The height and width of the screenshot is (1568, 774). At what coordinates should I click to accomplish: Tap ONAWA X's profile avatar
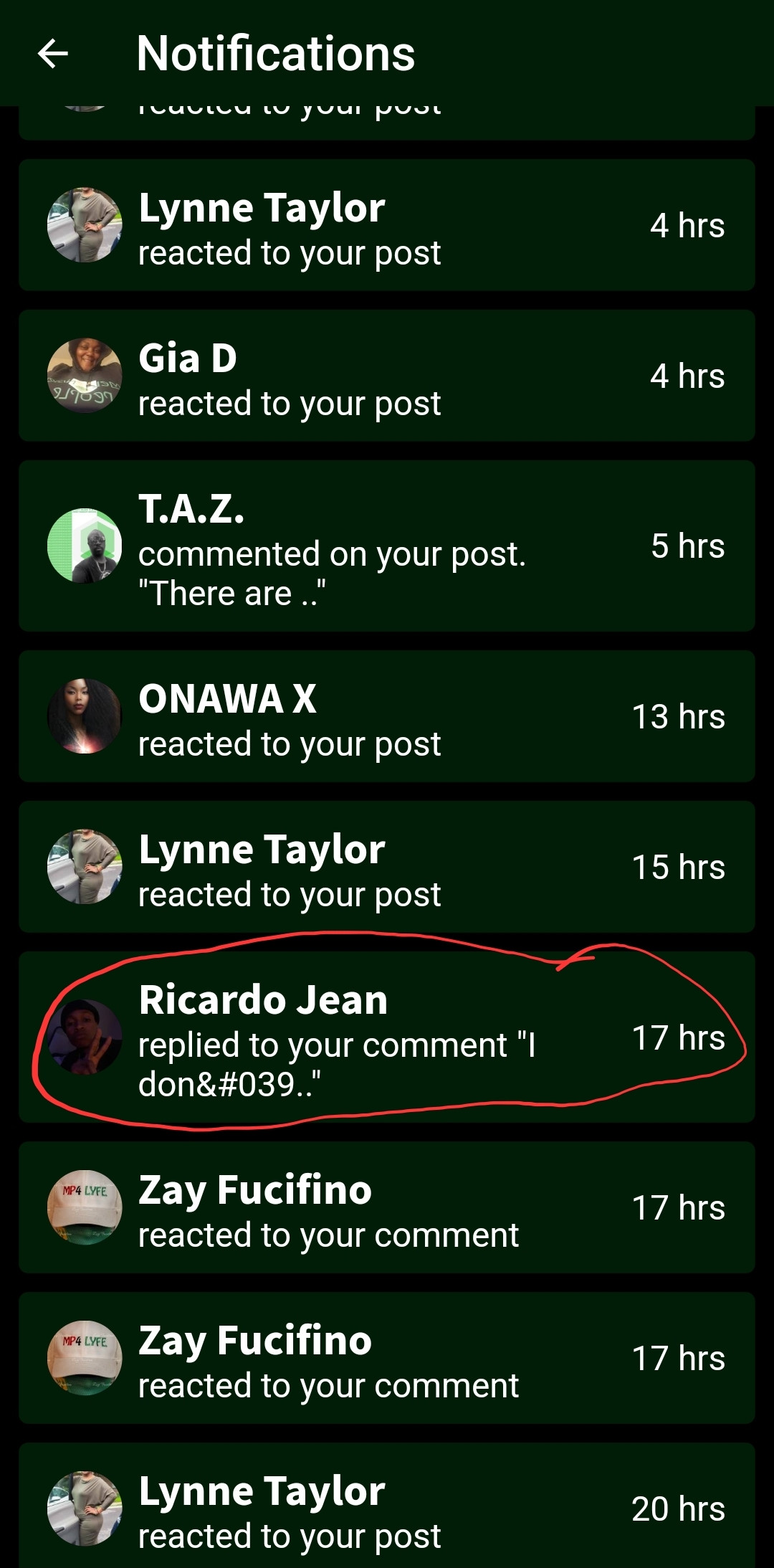tap(85, 716)
